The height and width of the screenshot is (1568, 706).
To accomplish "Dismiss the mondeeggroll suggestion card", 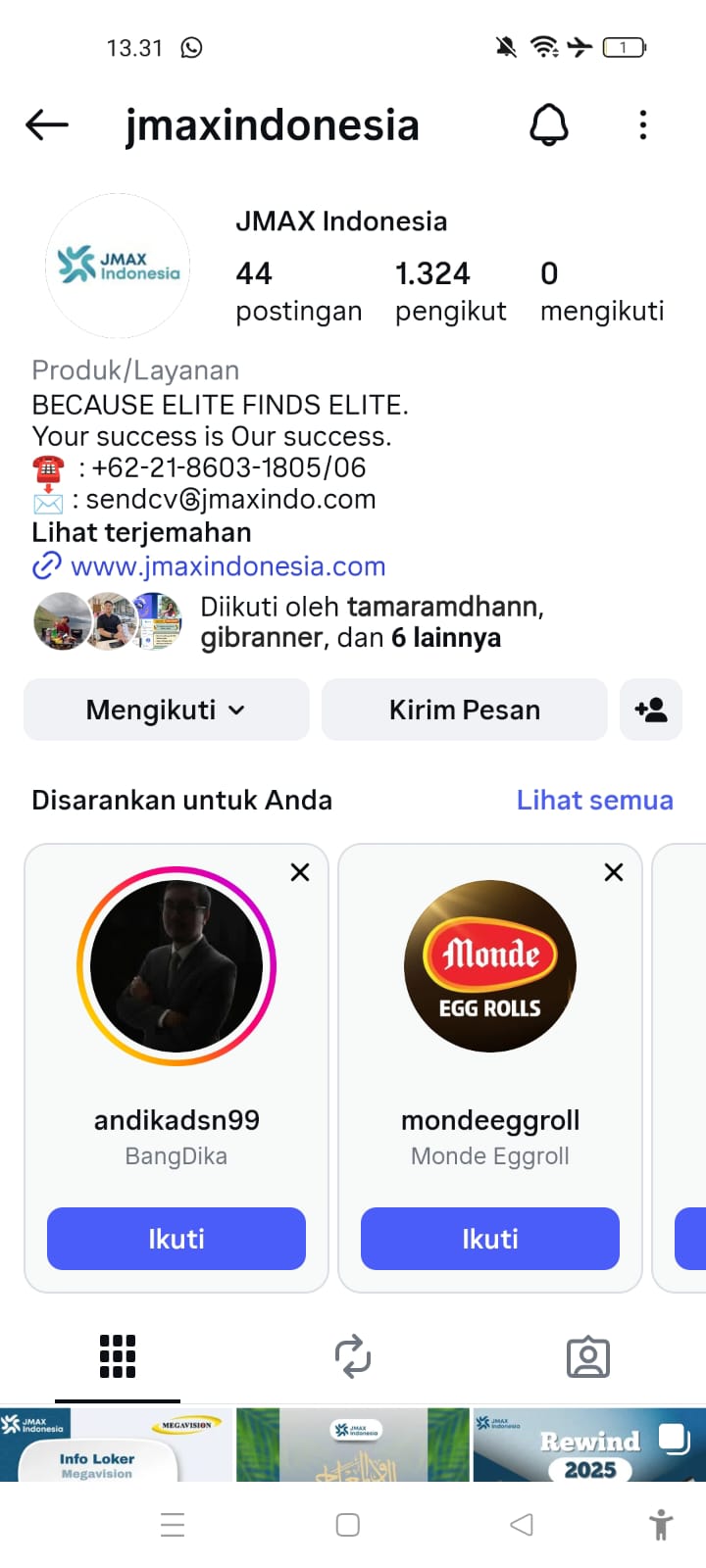I will [614, 872].
